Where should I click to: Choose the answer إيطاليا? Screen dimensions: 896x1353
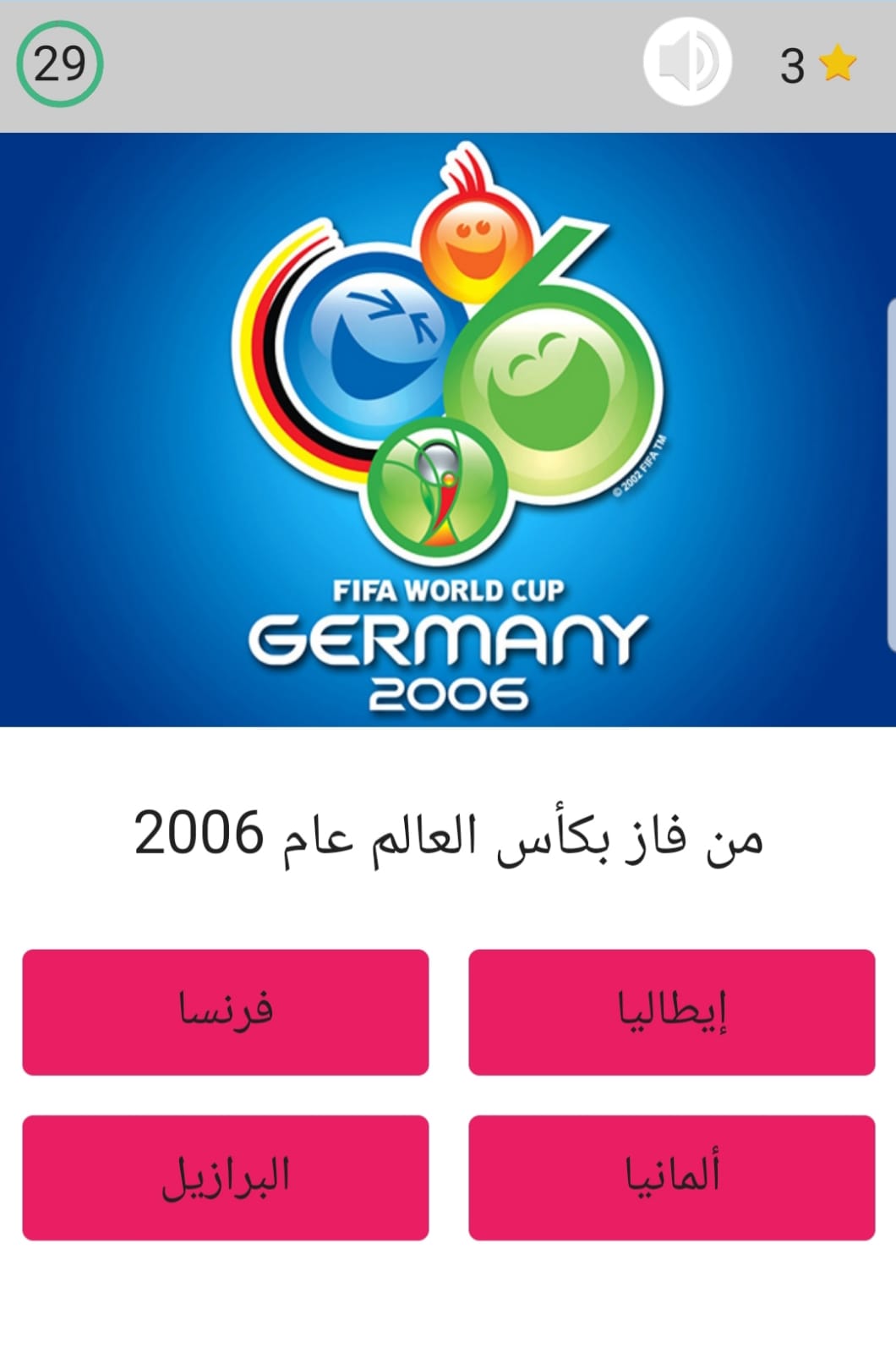pyautogui.click(x=671, y=1012)
